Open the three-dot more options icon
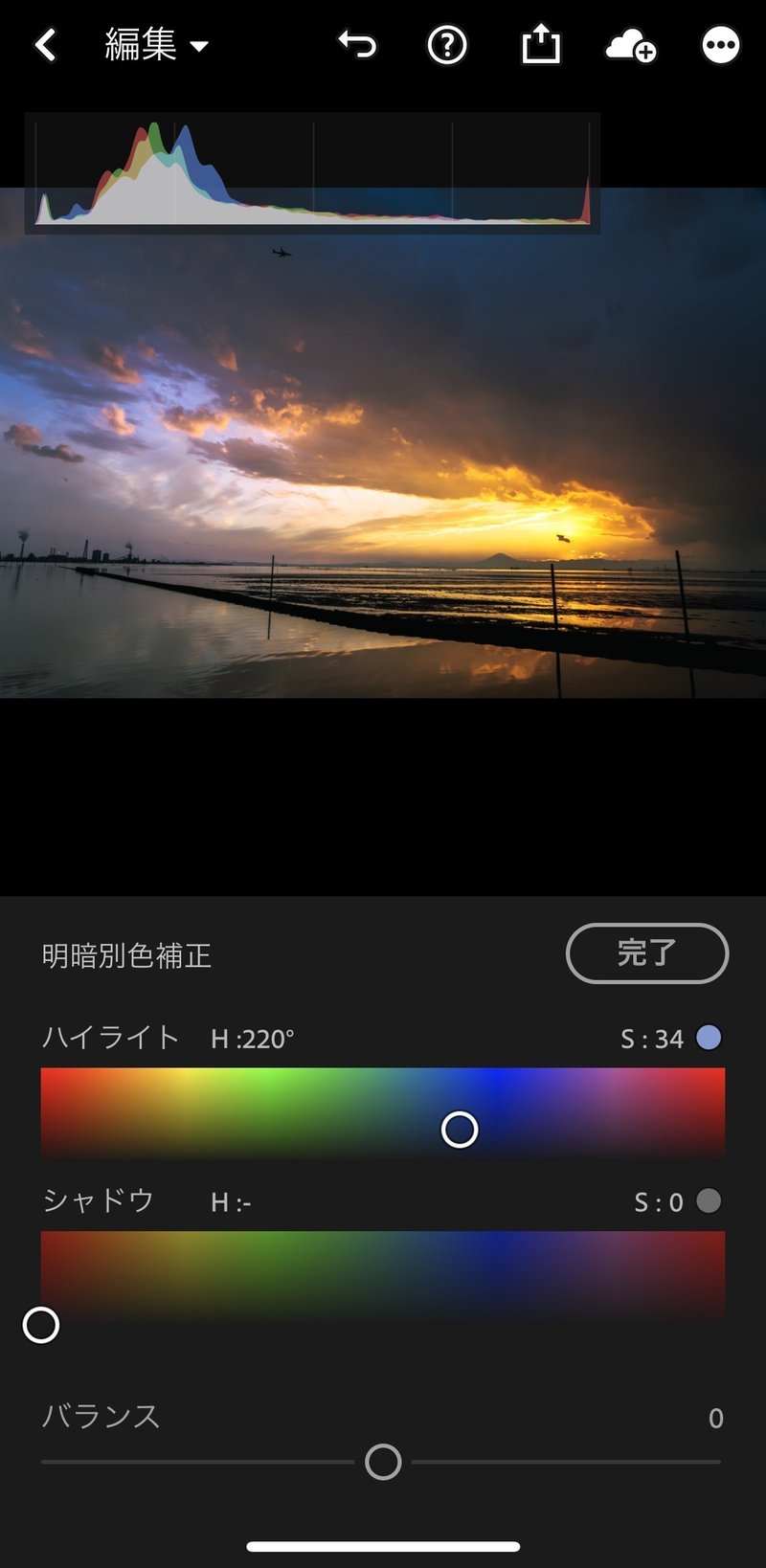766x1568 pixels. pos(719,44)
